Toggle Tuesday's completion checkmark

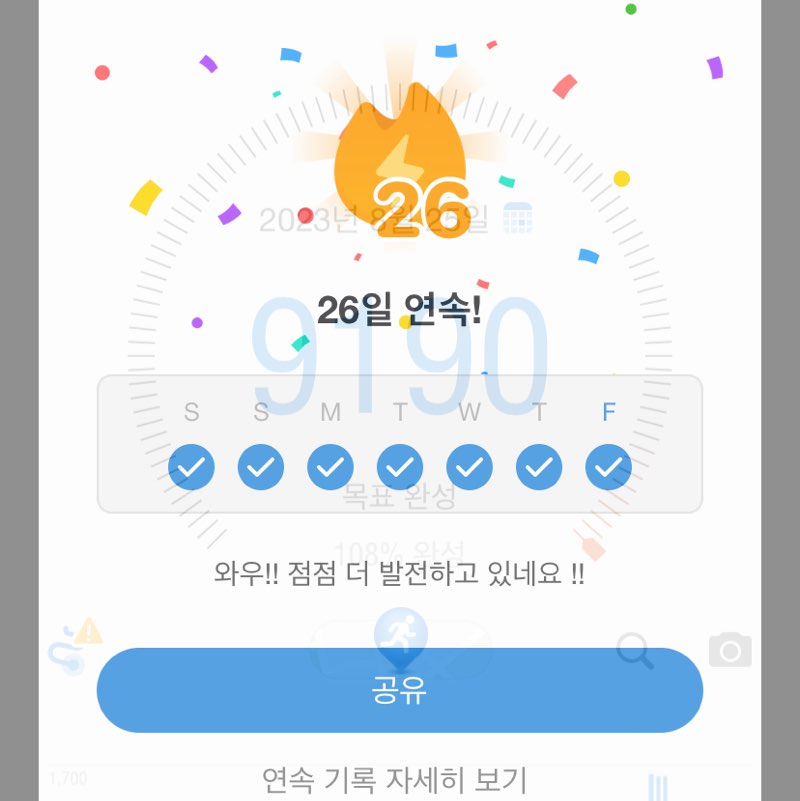[x=400, y=466]
